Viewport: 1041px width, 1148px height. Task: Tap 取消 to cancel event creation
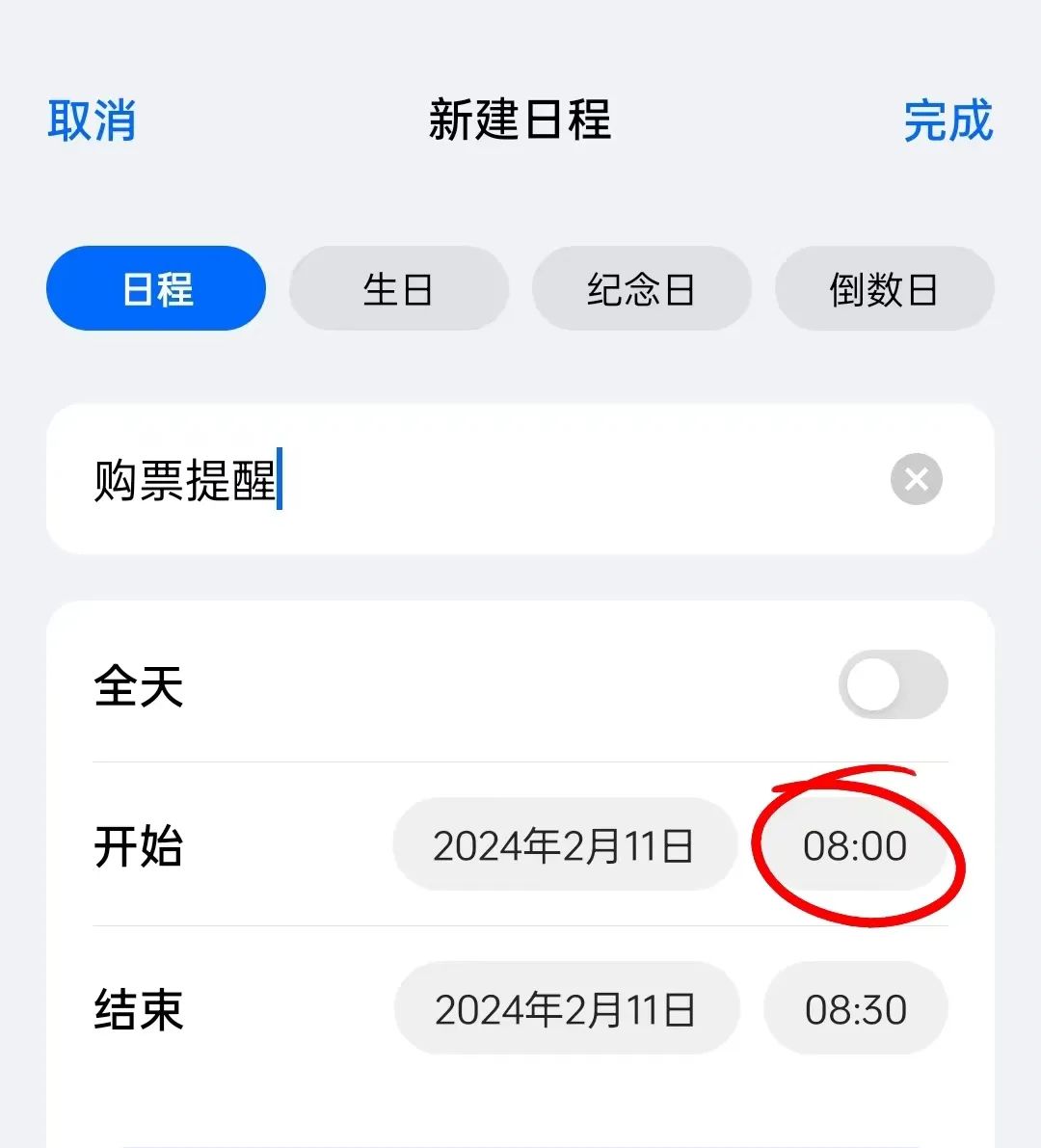click(91, 120)
